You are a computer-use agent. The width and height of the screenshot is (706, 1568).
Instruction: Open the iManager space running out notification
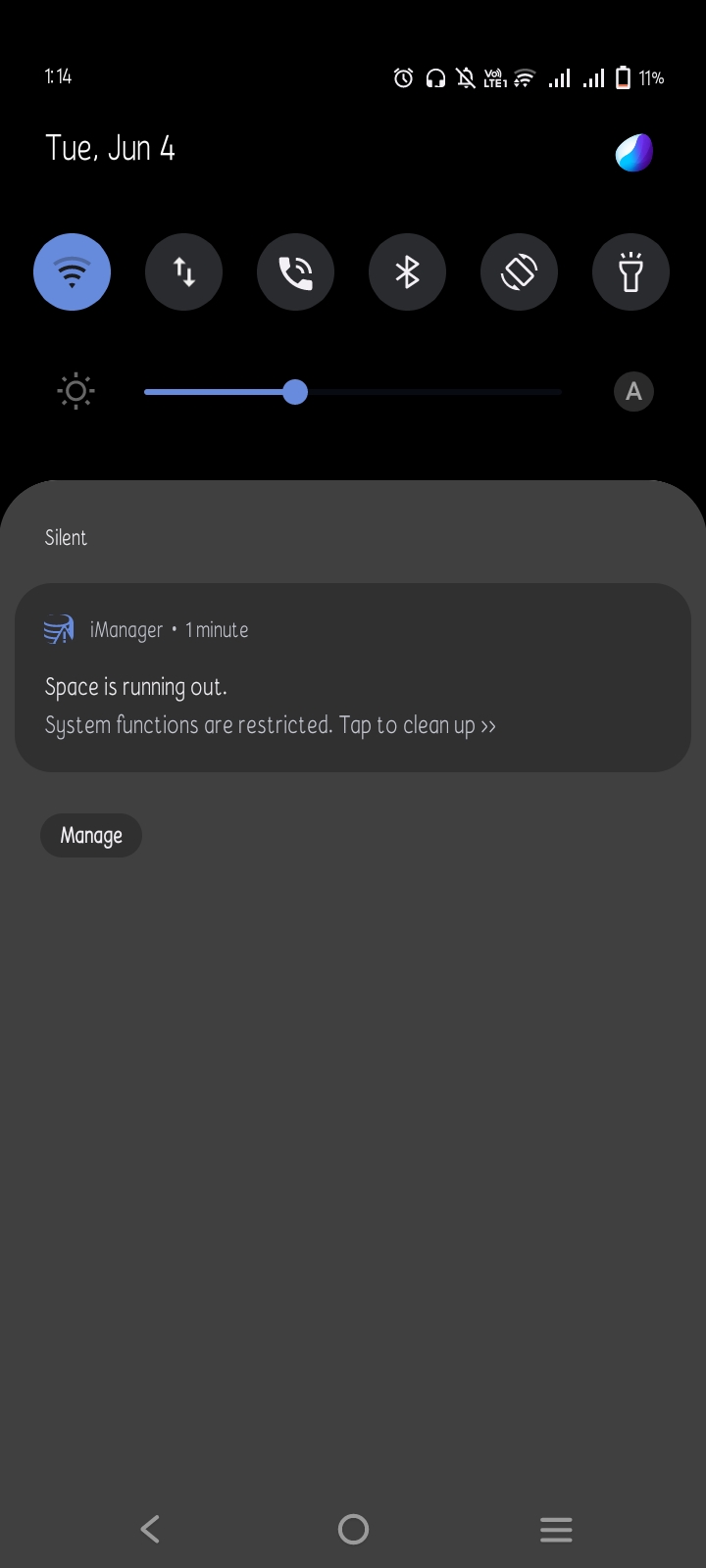click(x=353, y=677)
